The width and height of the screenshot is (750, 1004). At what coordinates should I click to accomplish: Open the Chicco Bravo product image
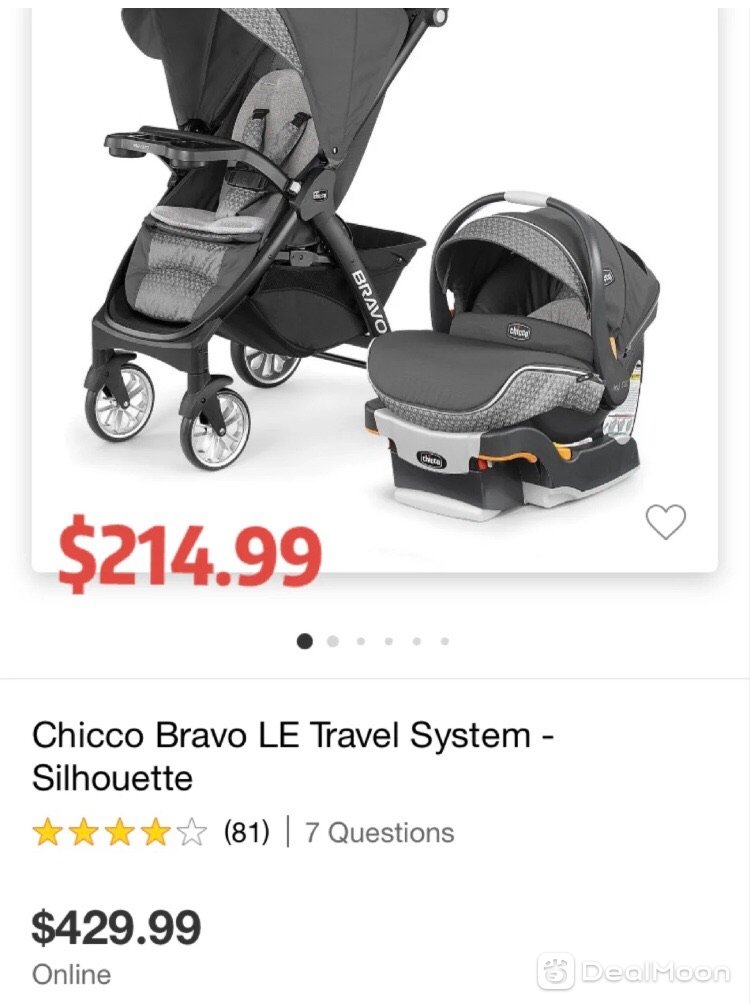tap(375, 270)
